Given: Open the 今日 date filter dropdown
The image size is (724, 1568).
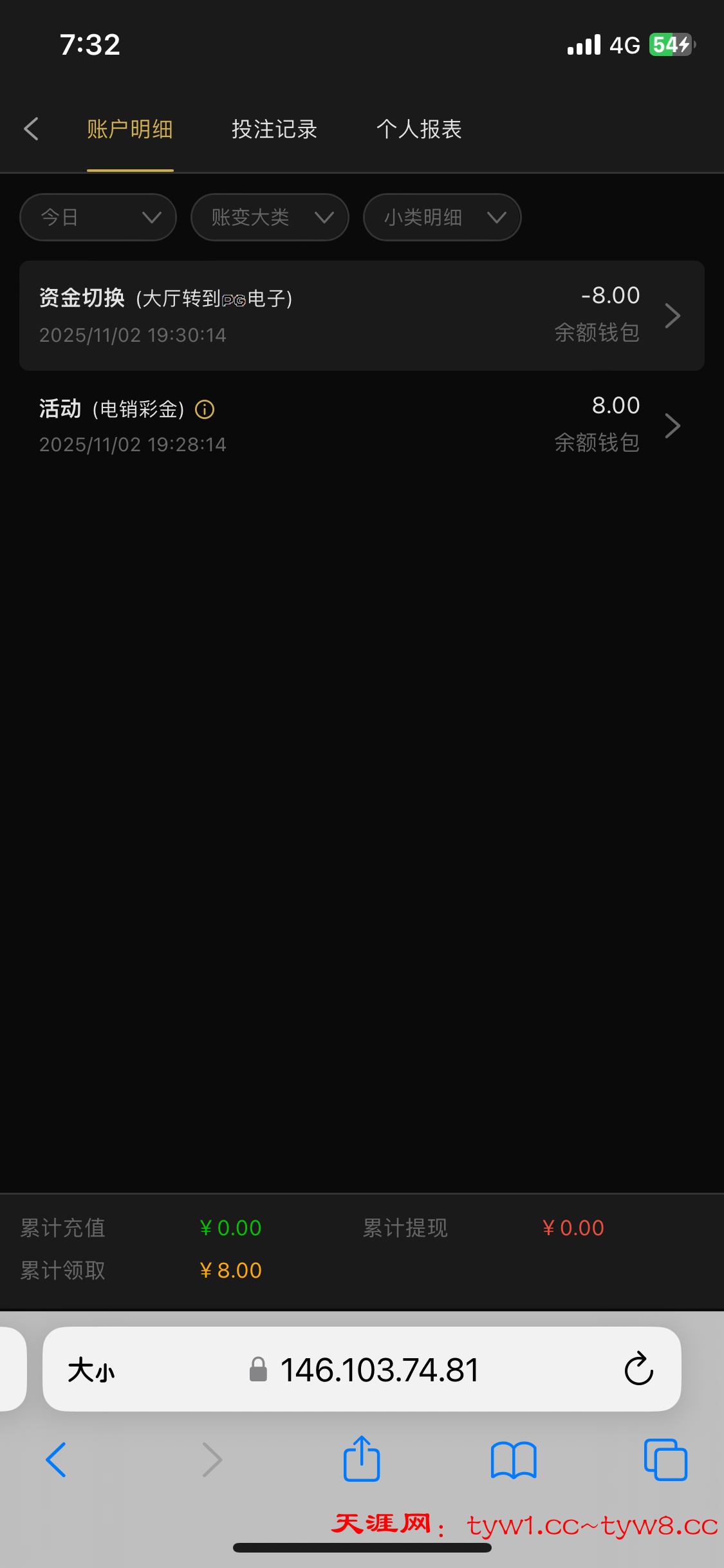Looking at the screenshot, I should tap(97, 217).
